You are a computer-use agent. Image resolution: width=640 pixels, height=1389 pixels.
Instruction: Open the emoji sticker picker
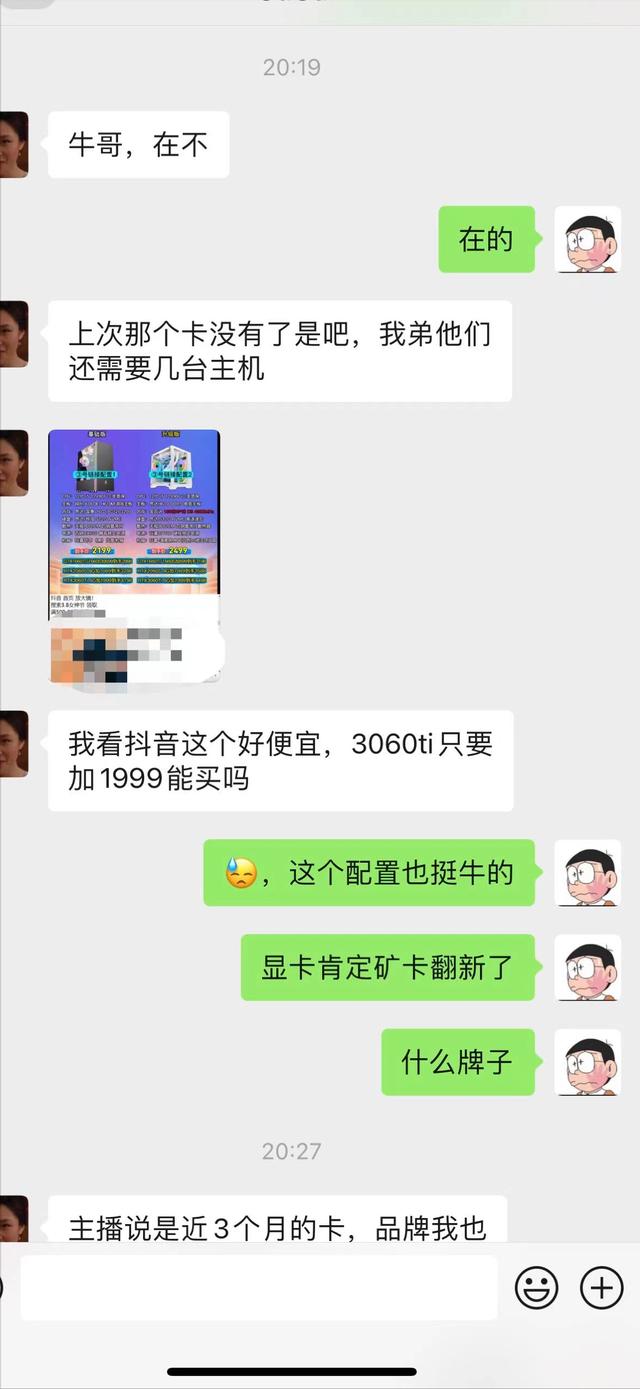coord(537,1288)
